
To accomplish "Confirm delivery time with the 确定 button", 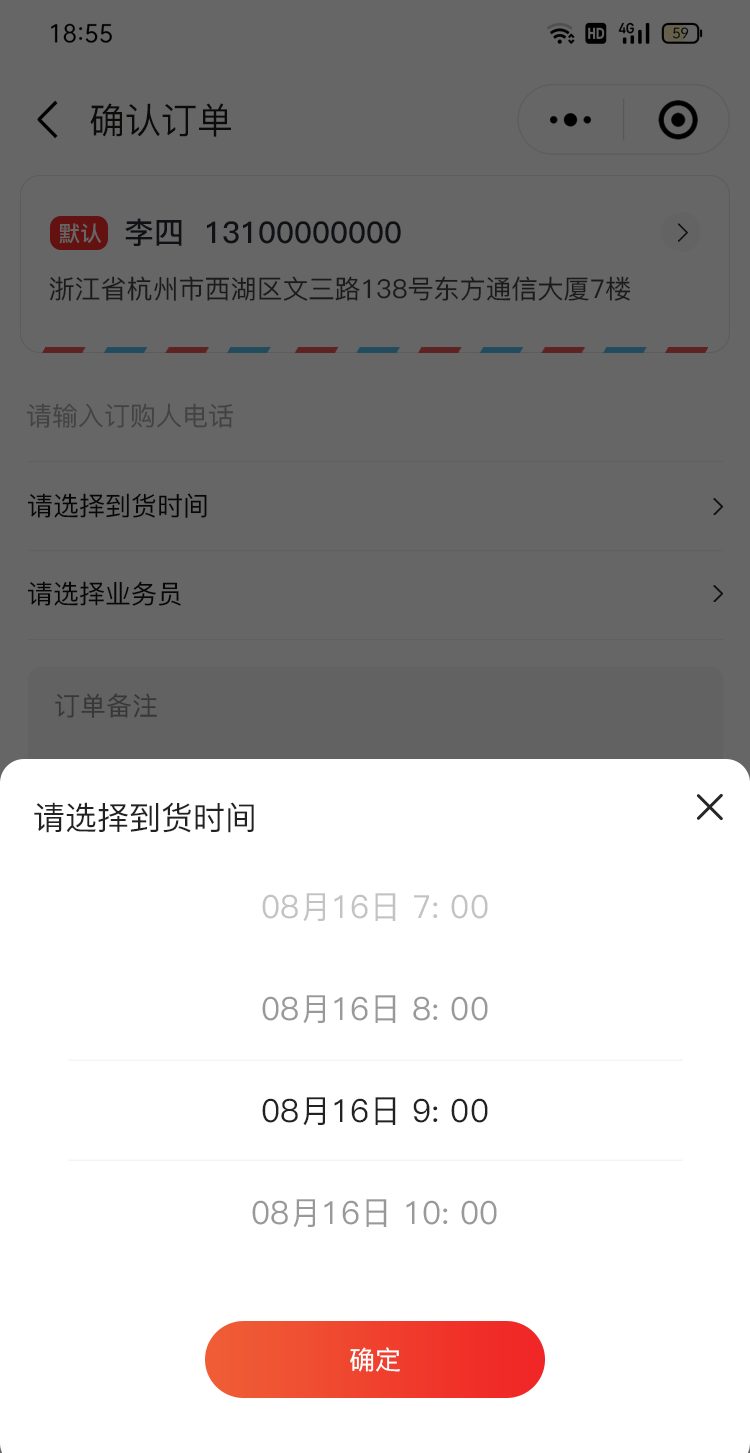I will click(x=375, y=1359).
